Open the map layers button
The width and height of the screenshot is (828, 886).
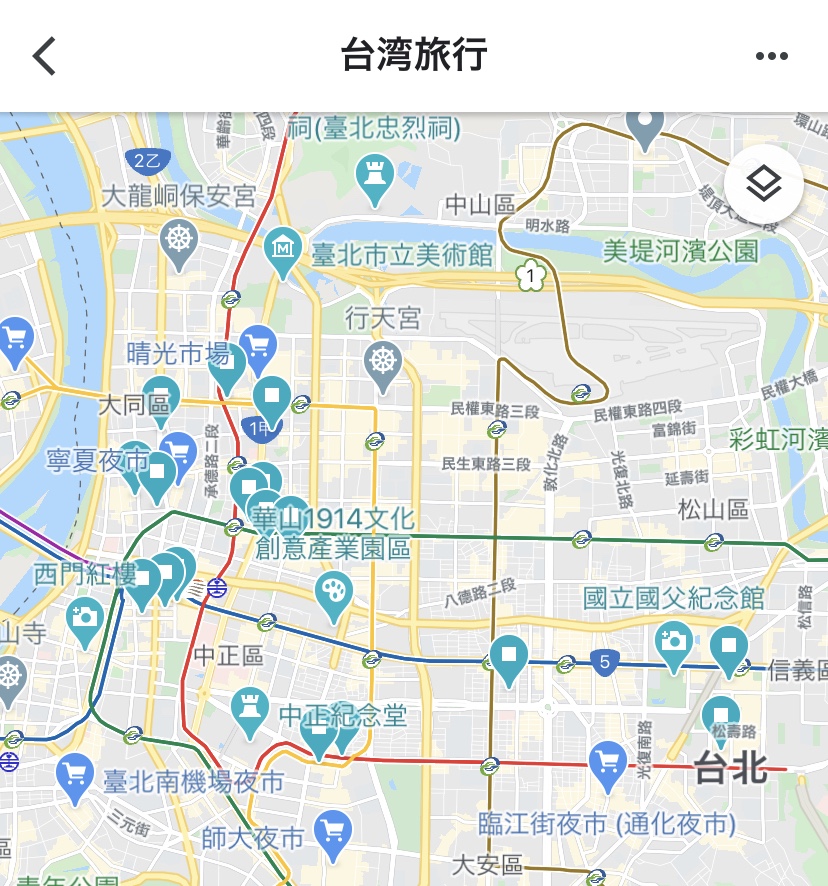tap(763, 185)
